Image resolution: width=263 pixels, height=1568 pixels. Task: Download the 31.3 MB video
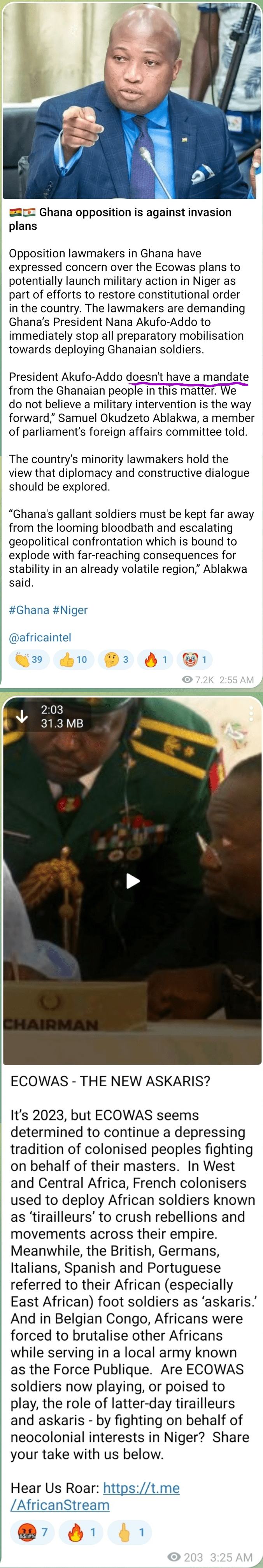click(22, 716)
